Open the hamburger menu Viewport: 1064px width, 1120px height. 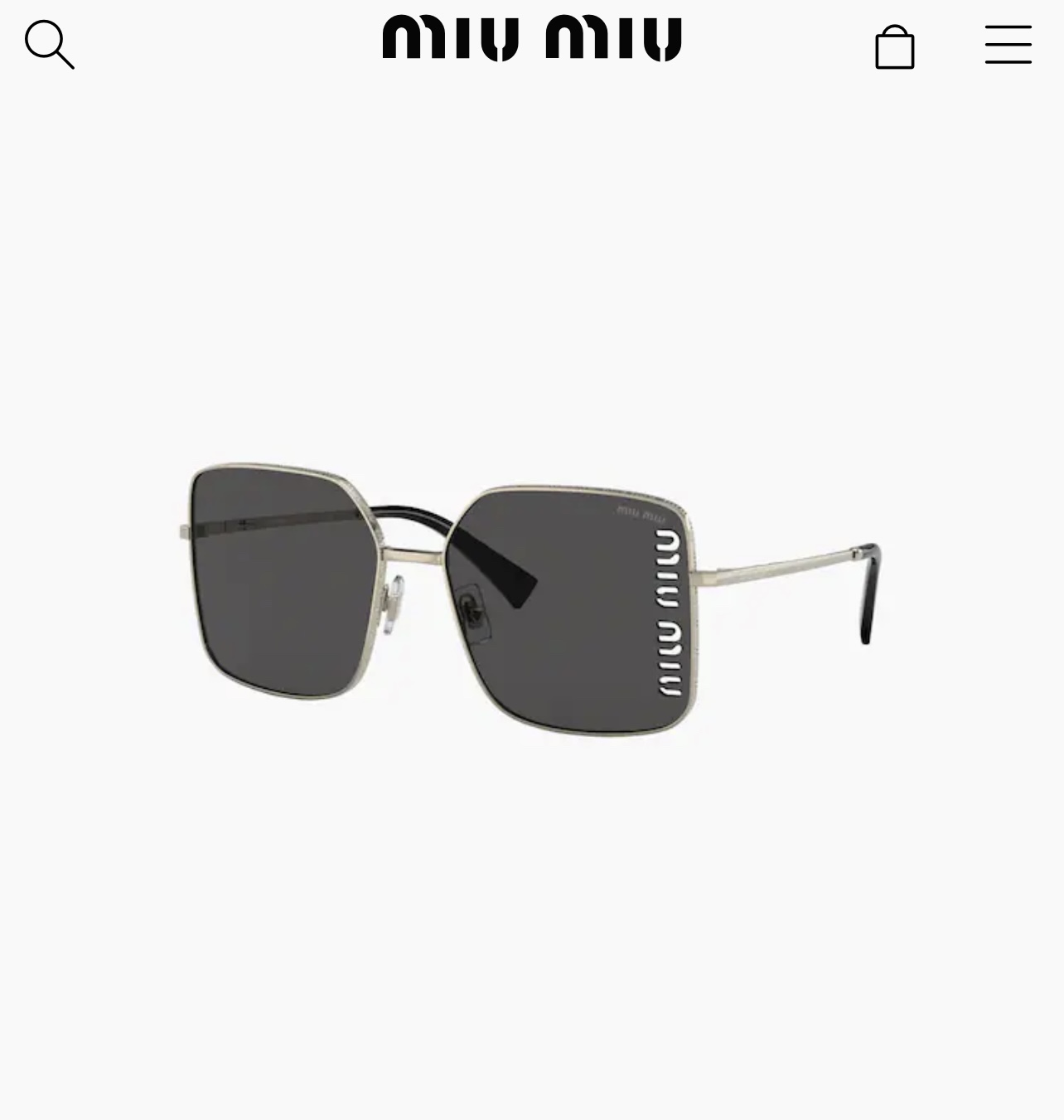pyautogui.click(x=1008, y=45)
